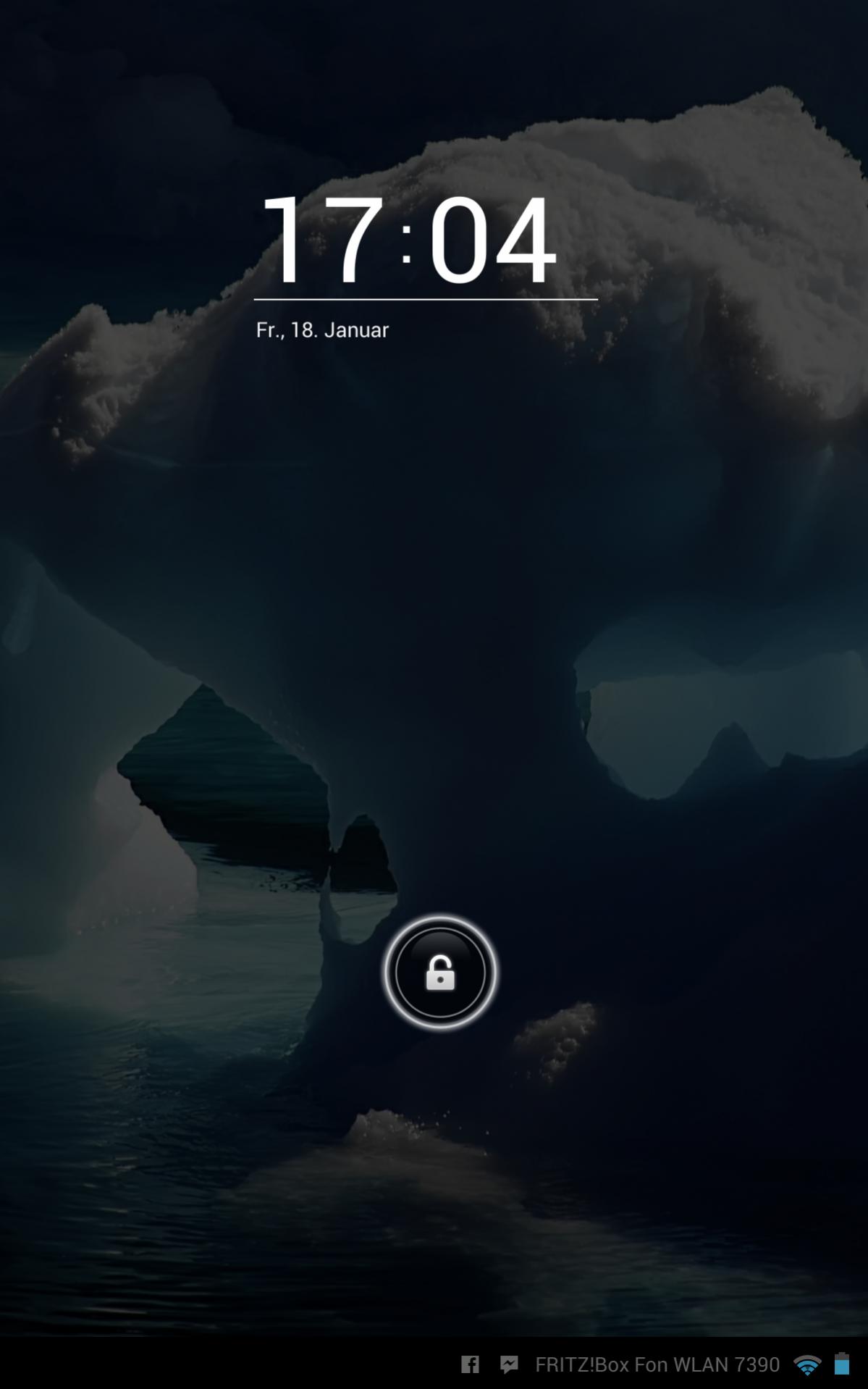Screen dimensions: 868x1389
Task: Tap the unlock padlock circle
Action: (439, 972)
